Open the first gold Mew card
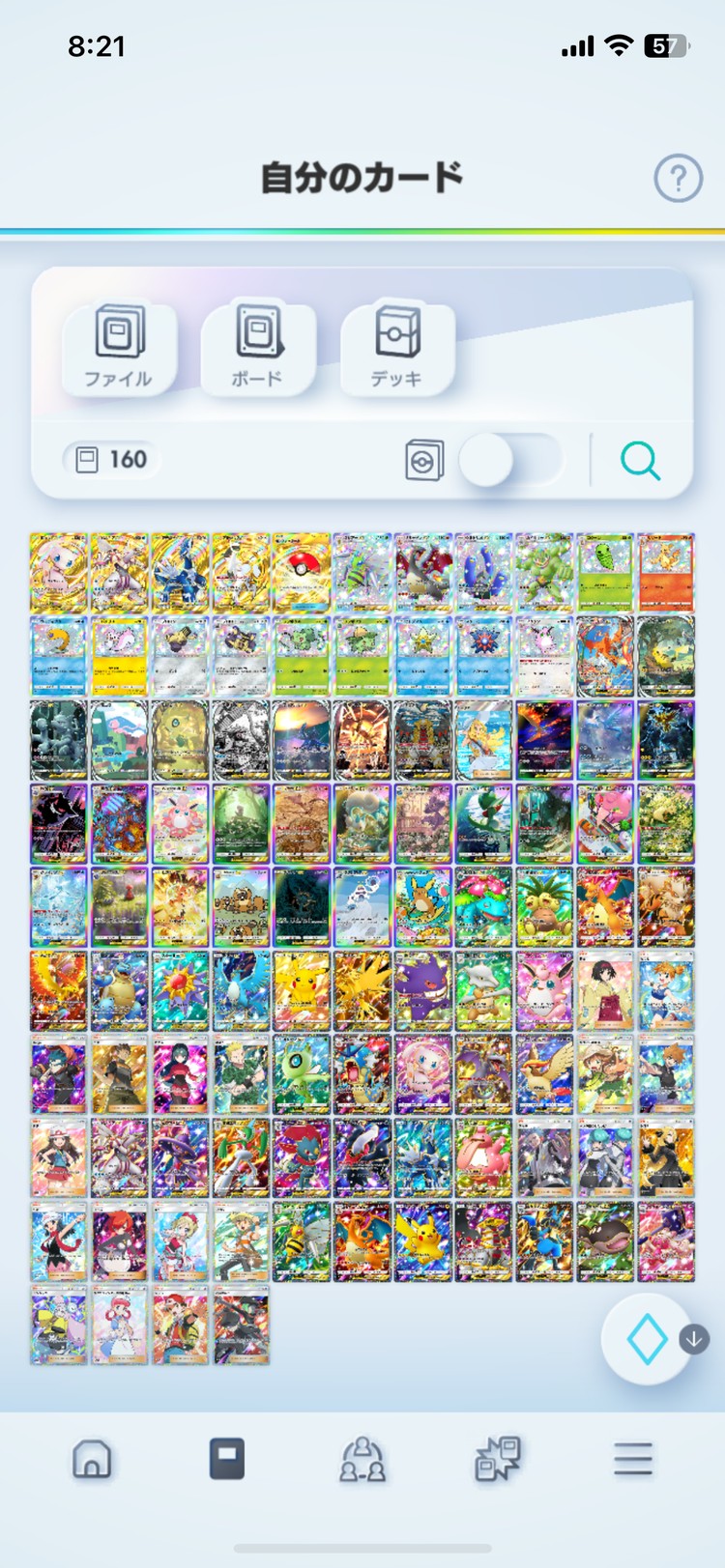The image size is (725, 1568). tap(59, 573)
